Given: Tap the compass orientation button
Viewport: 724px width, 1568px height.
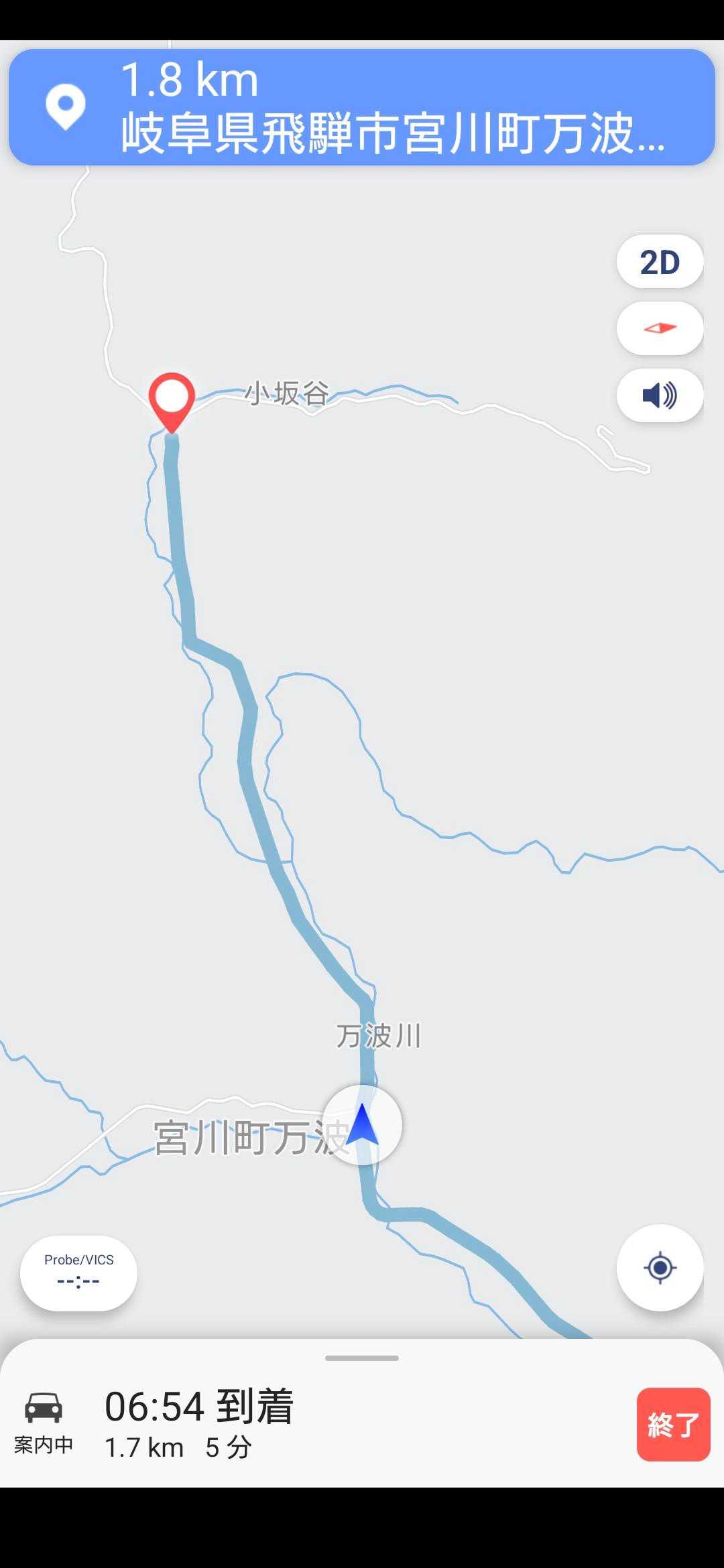Looking at the screenshot, I should coord(660,328).
